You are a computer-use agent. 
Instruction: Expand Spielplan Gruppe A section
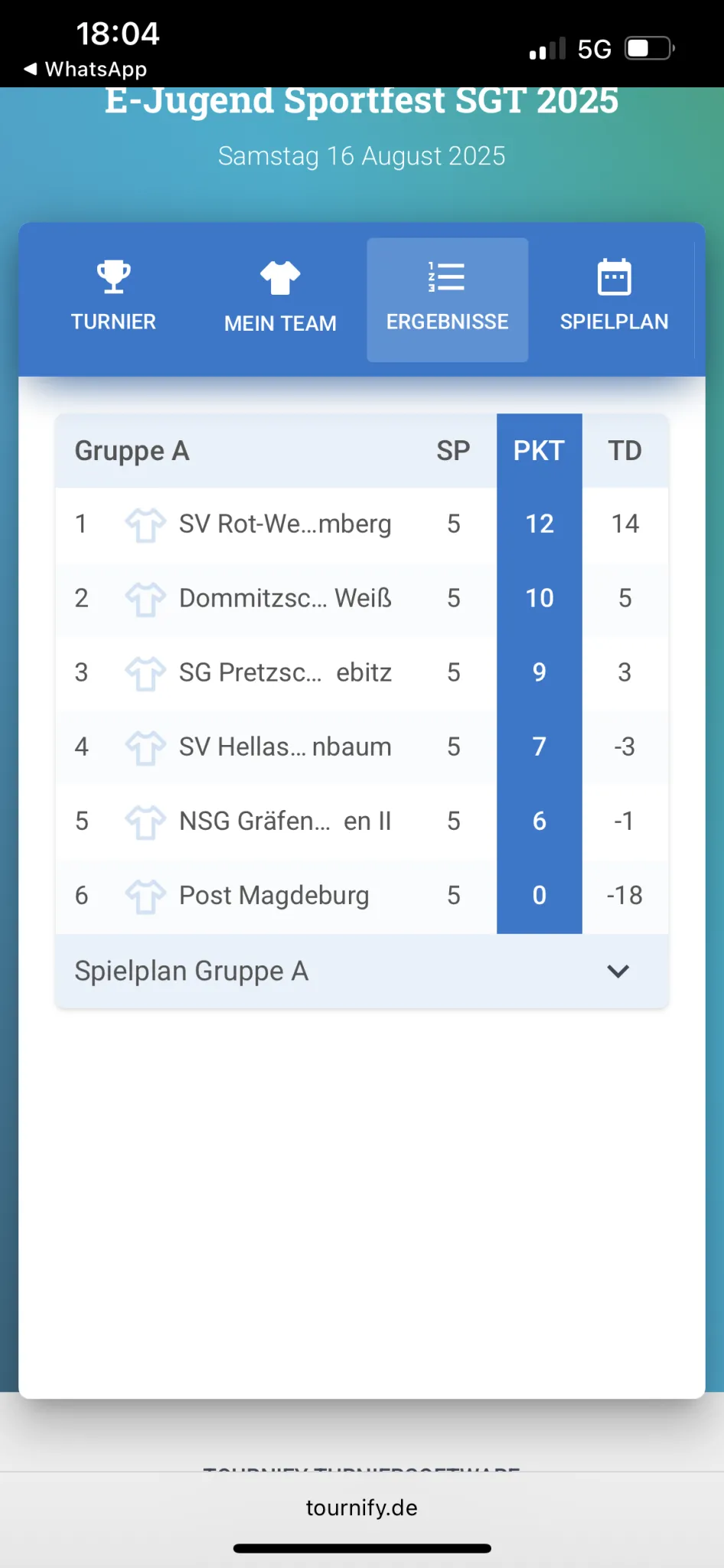tap(361, 971)
